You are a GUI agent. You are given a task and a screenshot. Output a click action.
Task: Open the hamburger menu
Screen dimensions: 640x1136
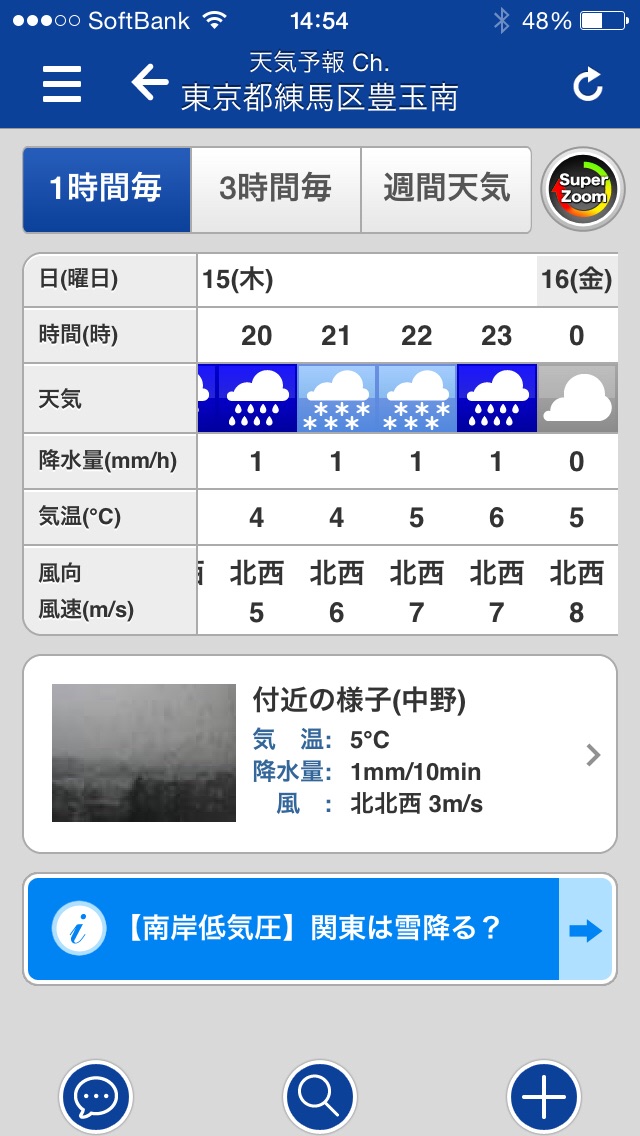pyautogui.click(x=62, y=84)
